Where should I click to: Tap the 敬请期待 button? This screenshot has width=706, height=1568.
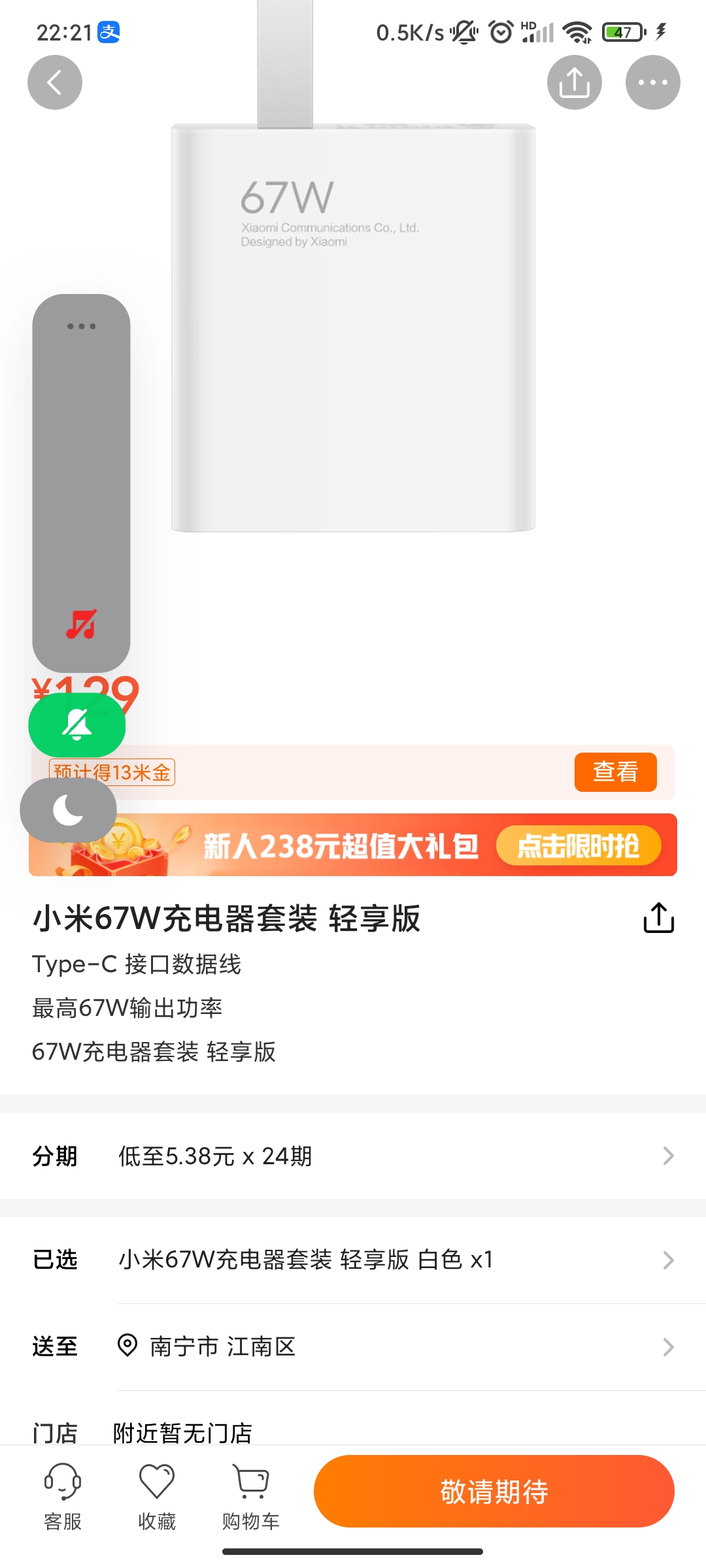coord(494,1492)
